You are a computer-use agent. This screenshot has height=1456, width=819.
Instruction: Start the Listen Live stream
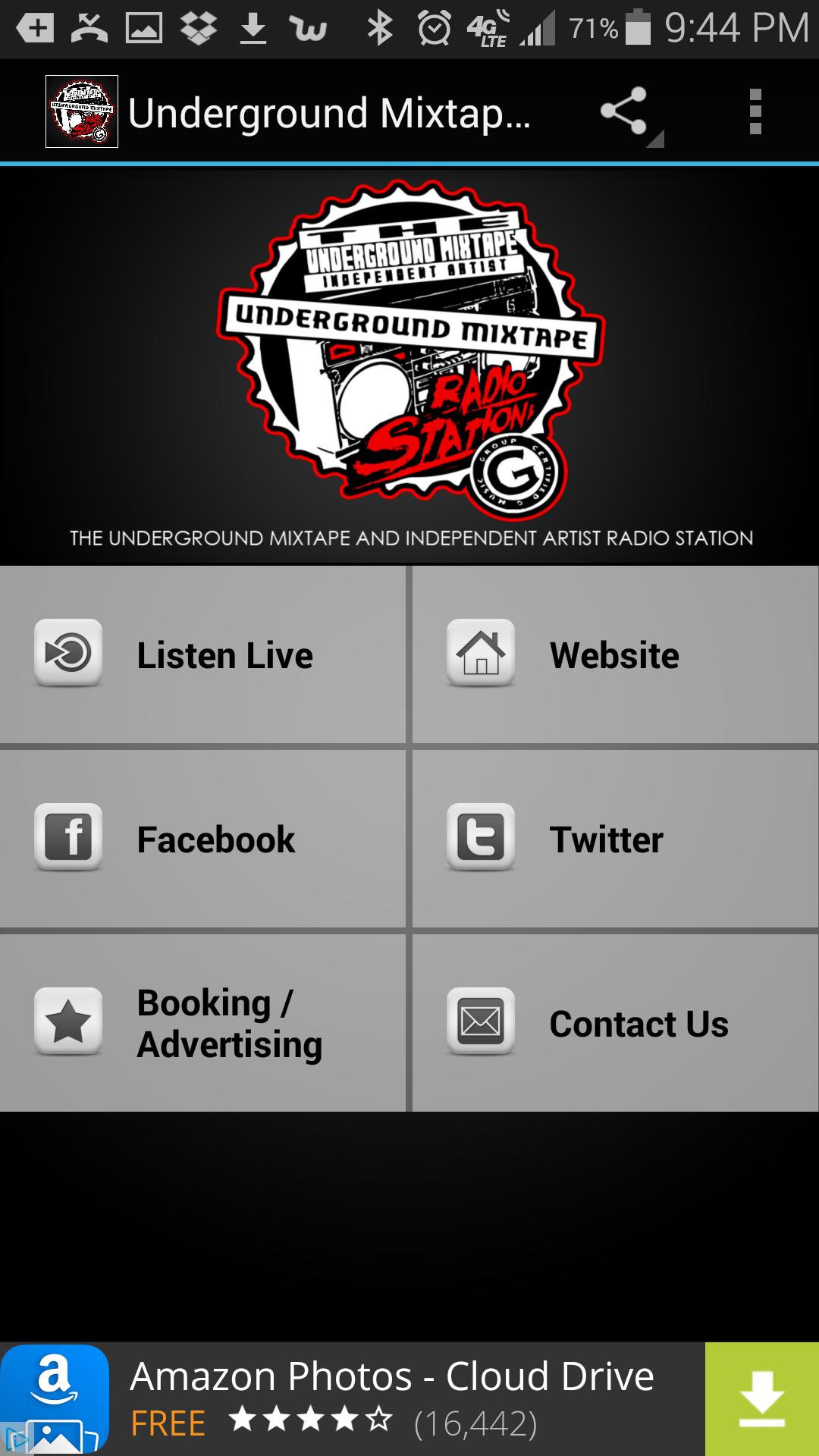click(203, 655)
